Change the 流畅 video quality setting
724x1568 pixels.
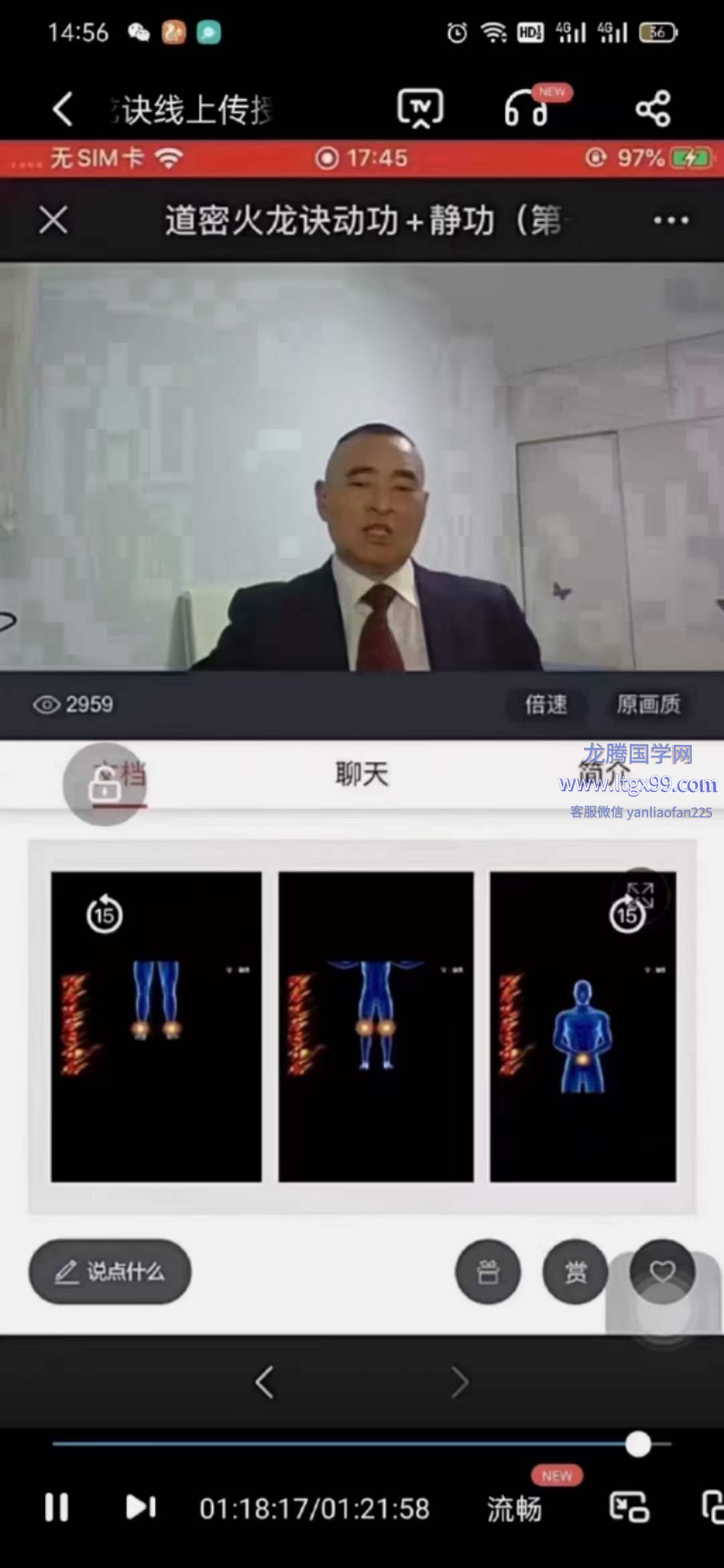pyautogui.click(x=514, y=1509)
